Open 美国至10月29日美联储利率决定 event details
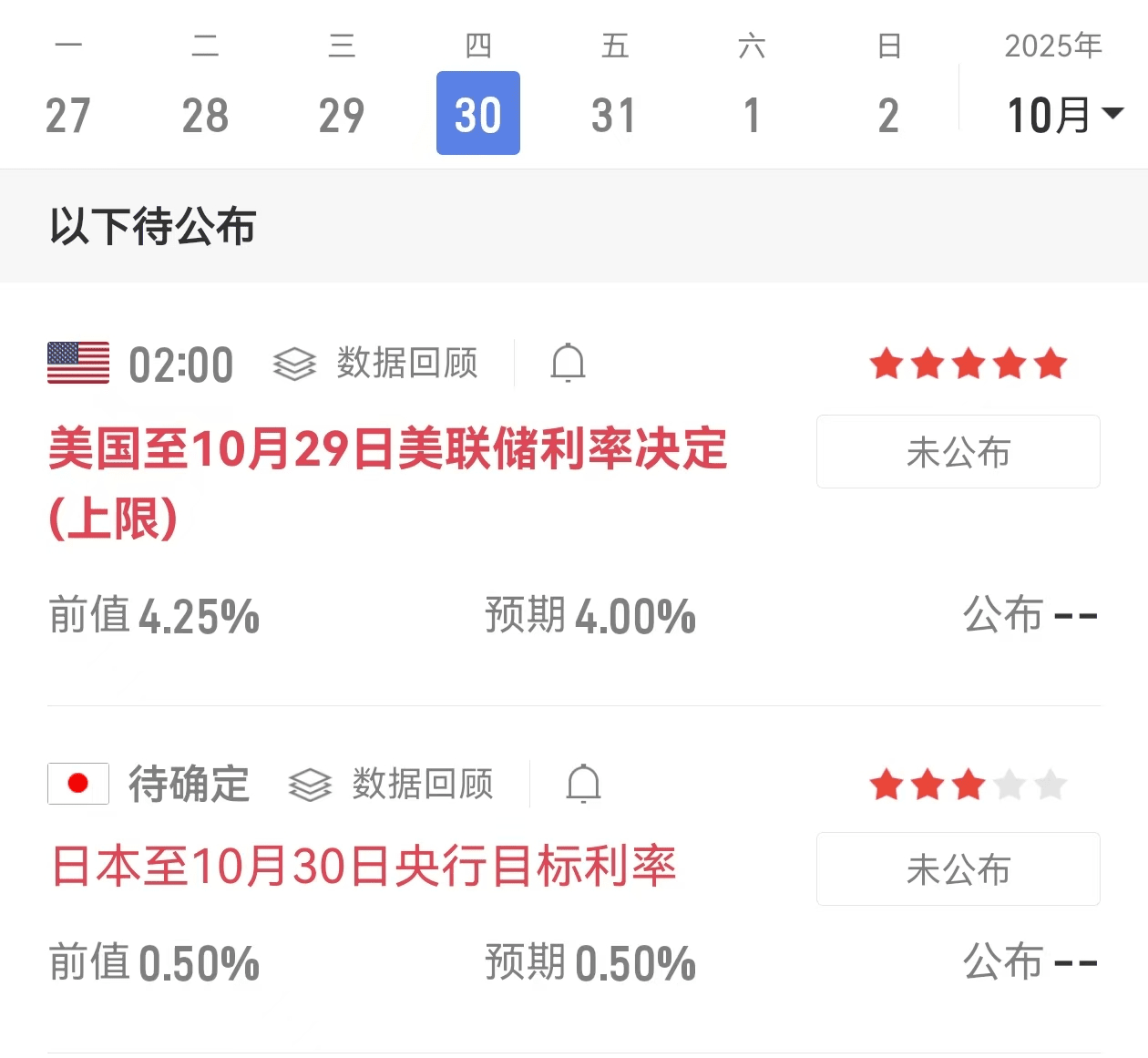 [x=387, y=449]
